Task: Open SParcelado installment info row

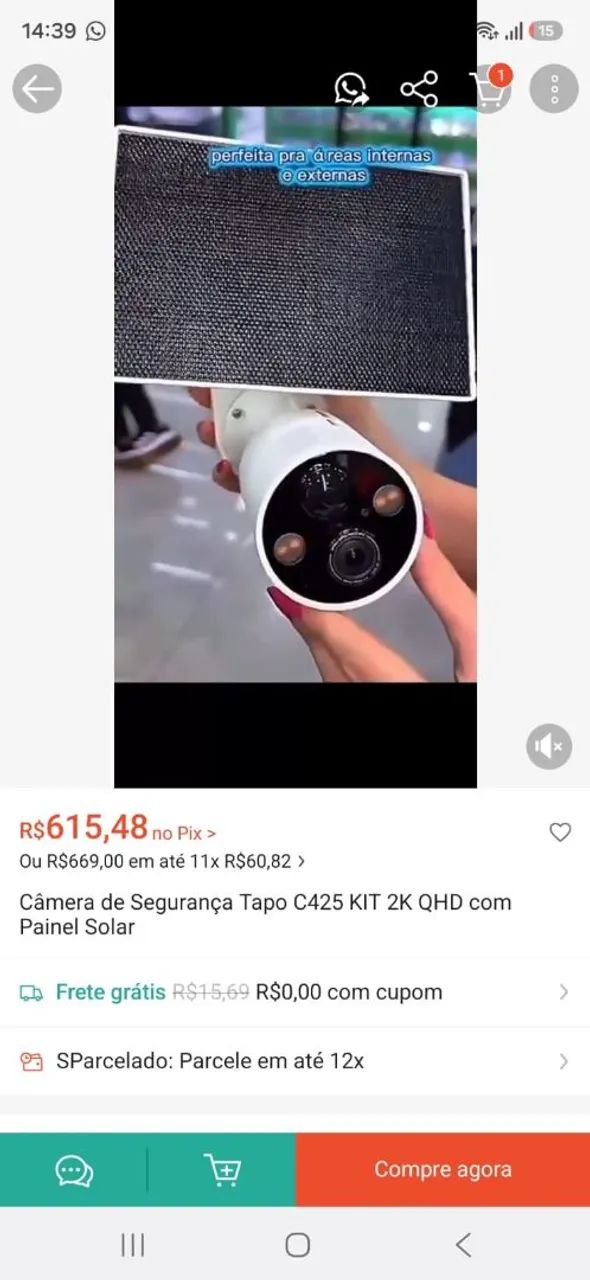Action: tap(295, 1061)
